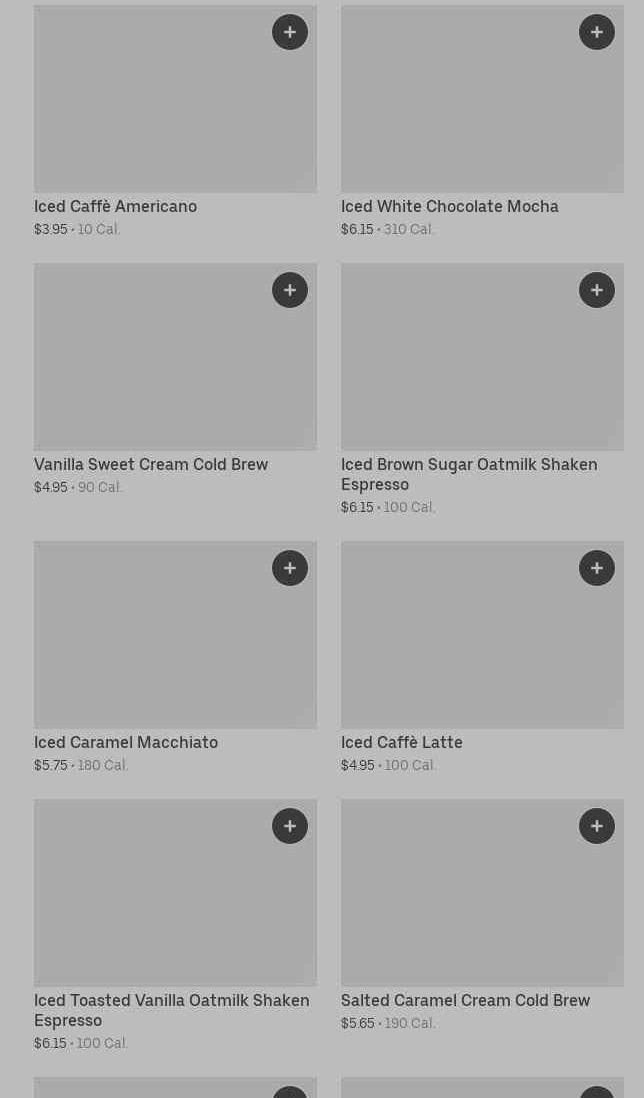View Iced Brown Sugar Oatmilk Shaken Espresso details
The width and height of the screenshot is (644, 1098).
point(482,389)
